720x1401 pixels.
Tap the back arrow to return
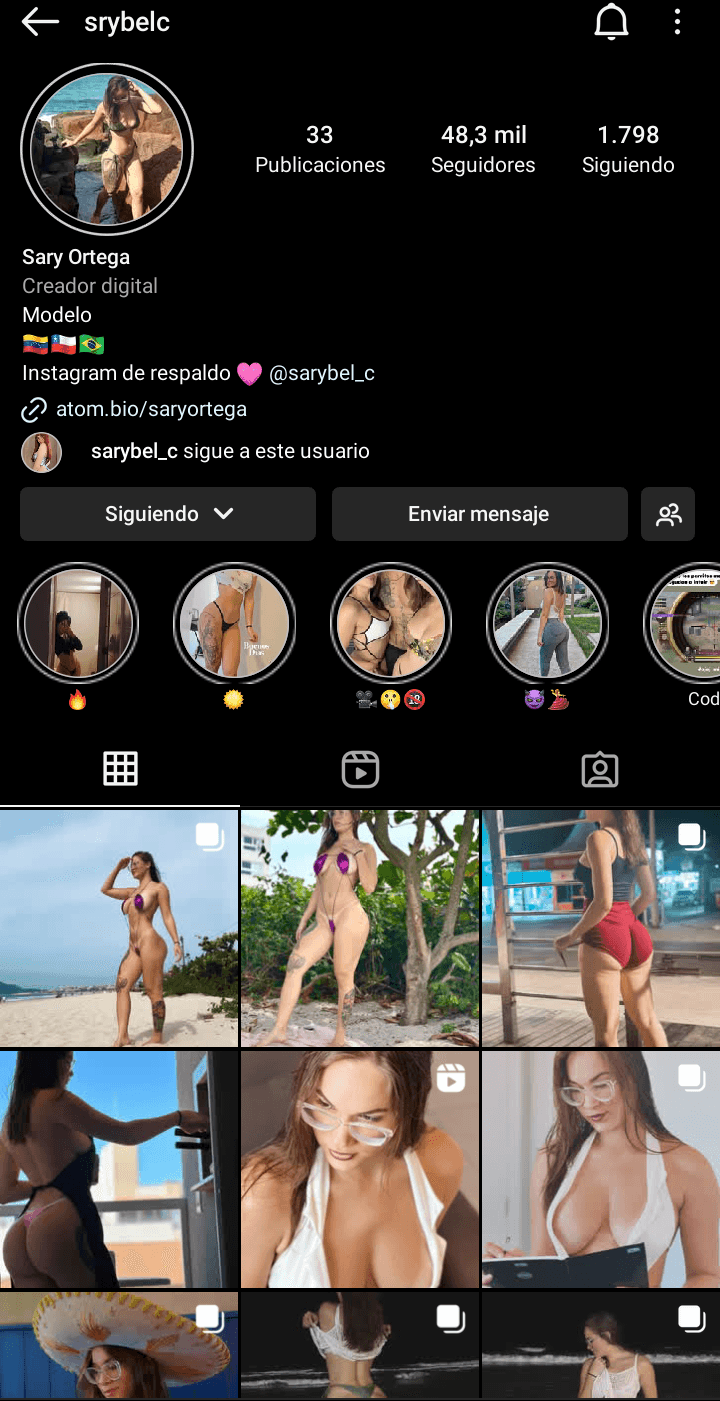click(40, 21)
